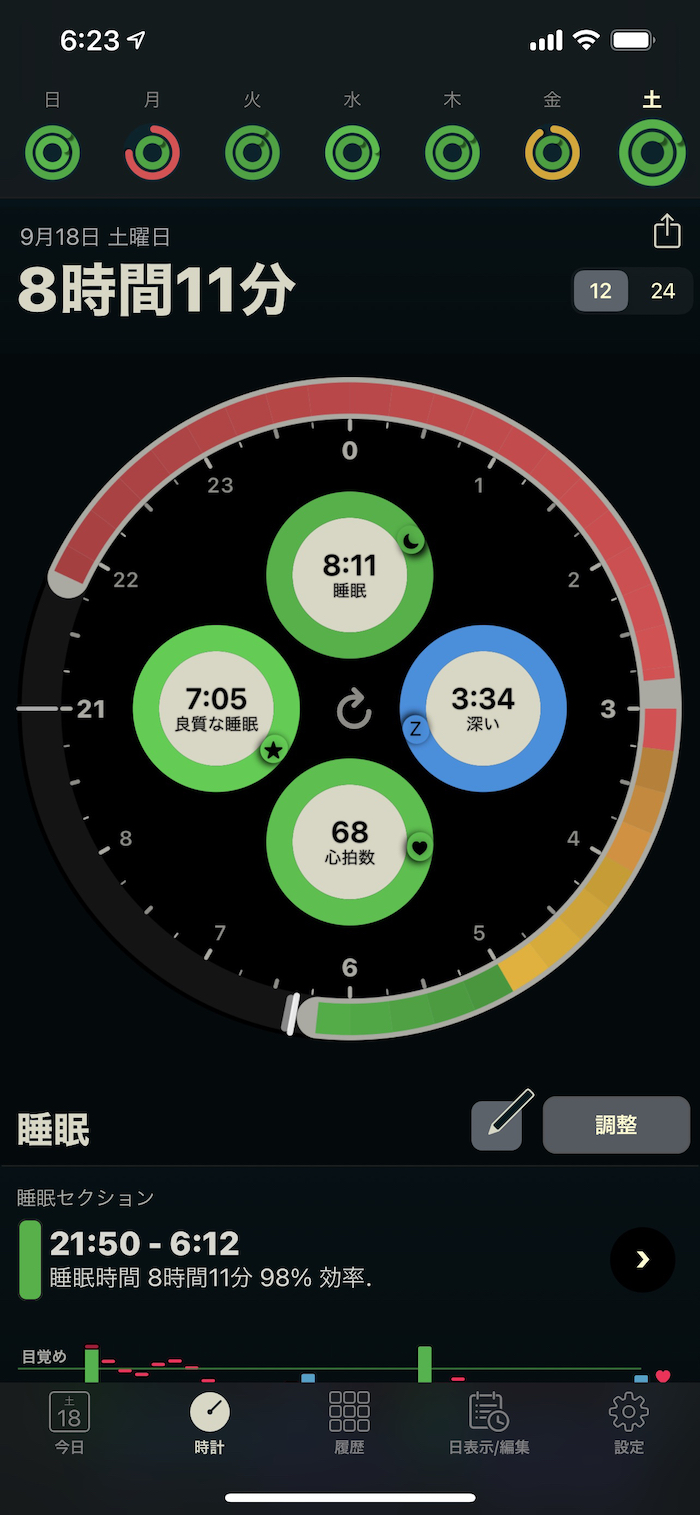Open the 8:11 睡眠 circle
The image size is (700, 1515).
coord(349,575)
